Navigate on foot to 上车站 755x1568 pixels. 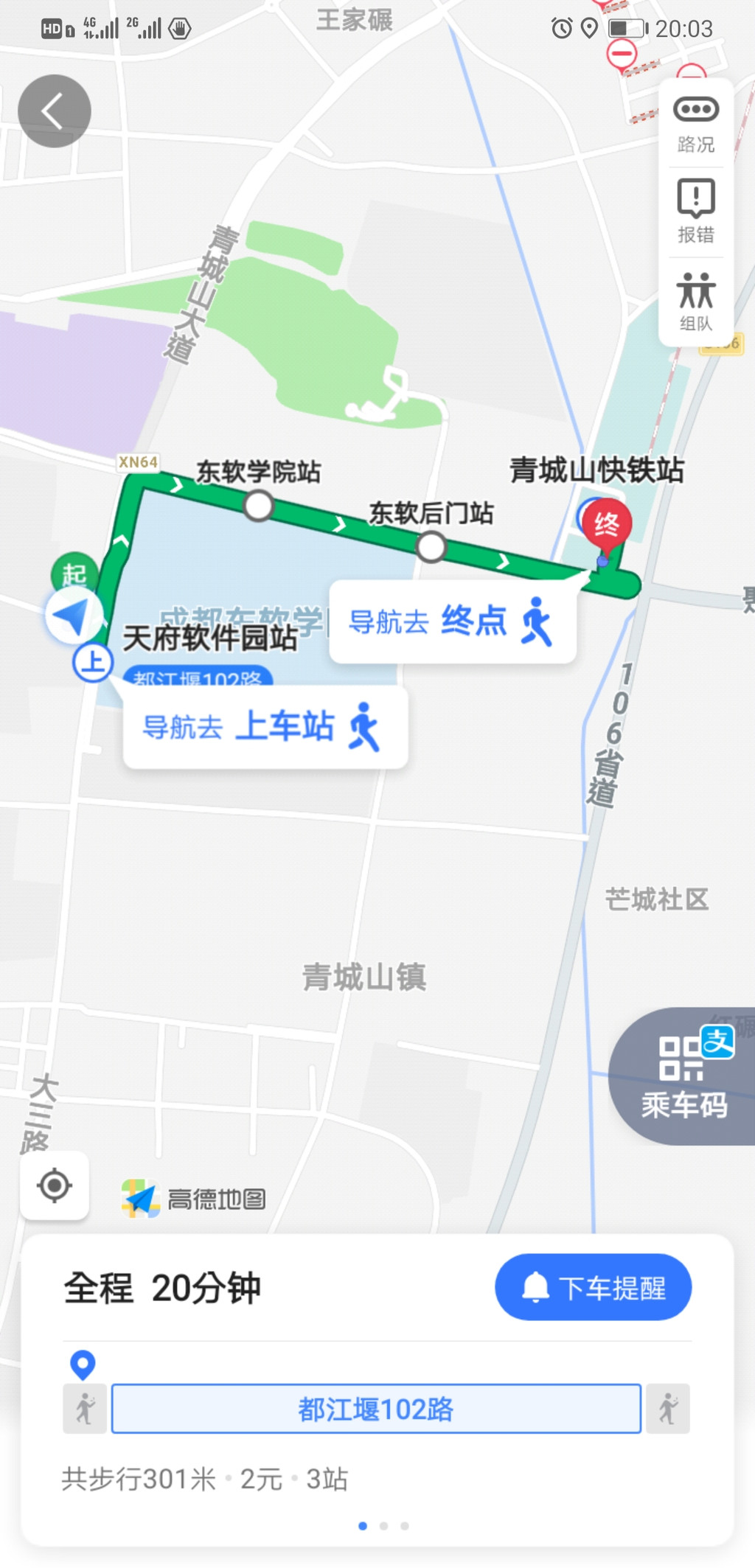265,727
